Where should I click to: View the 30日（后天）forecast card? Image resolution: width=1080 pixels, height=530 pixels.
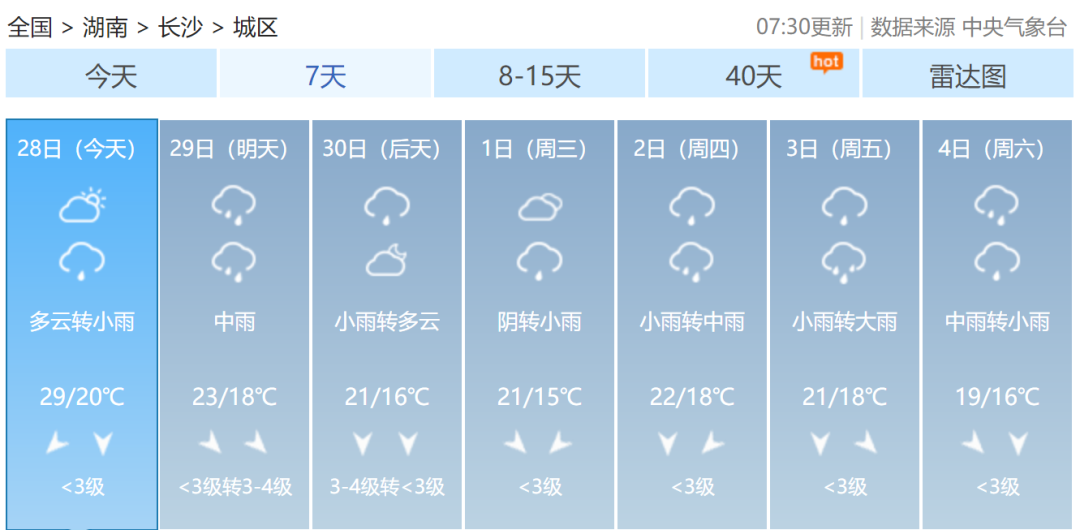click(387, 320)
